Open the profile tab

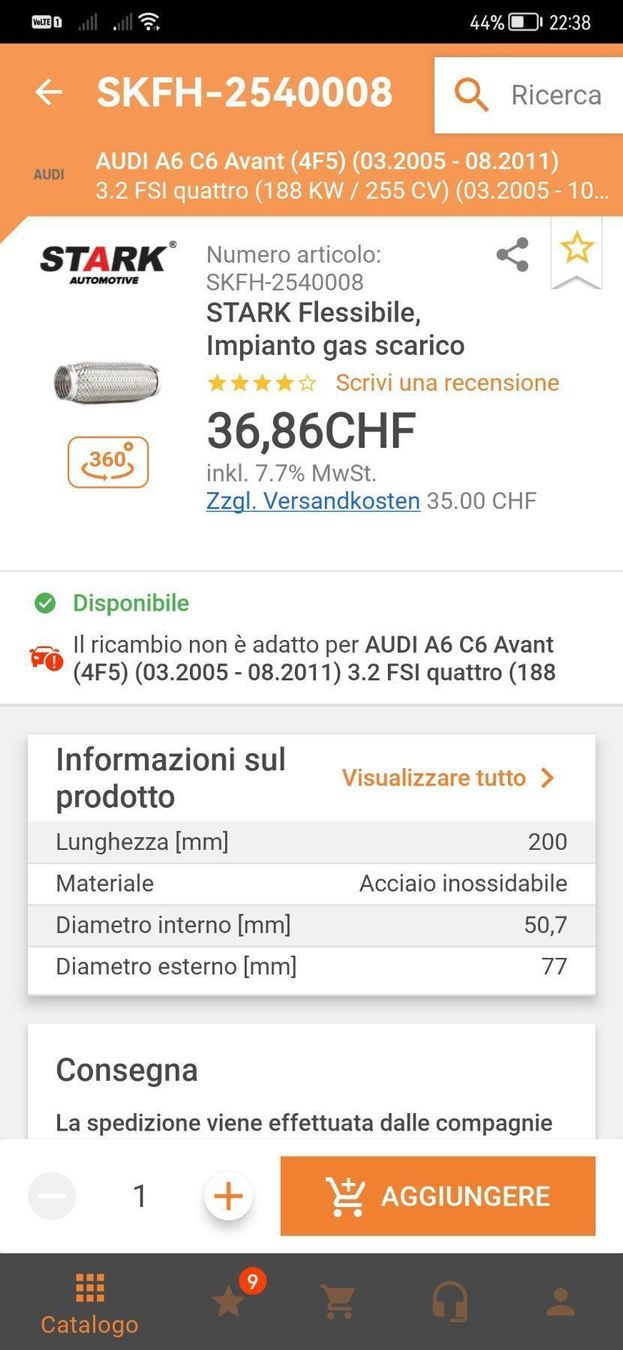561,1301
